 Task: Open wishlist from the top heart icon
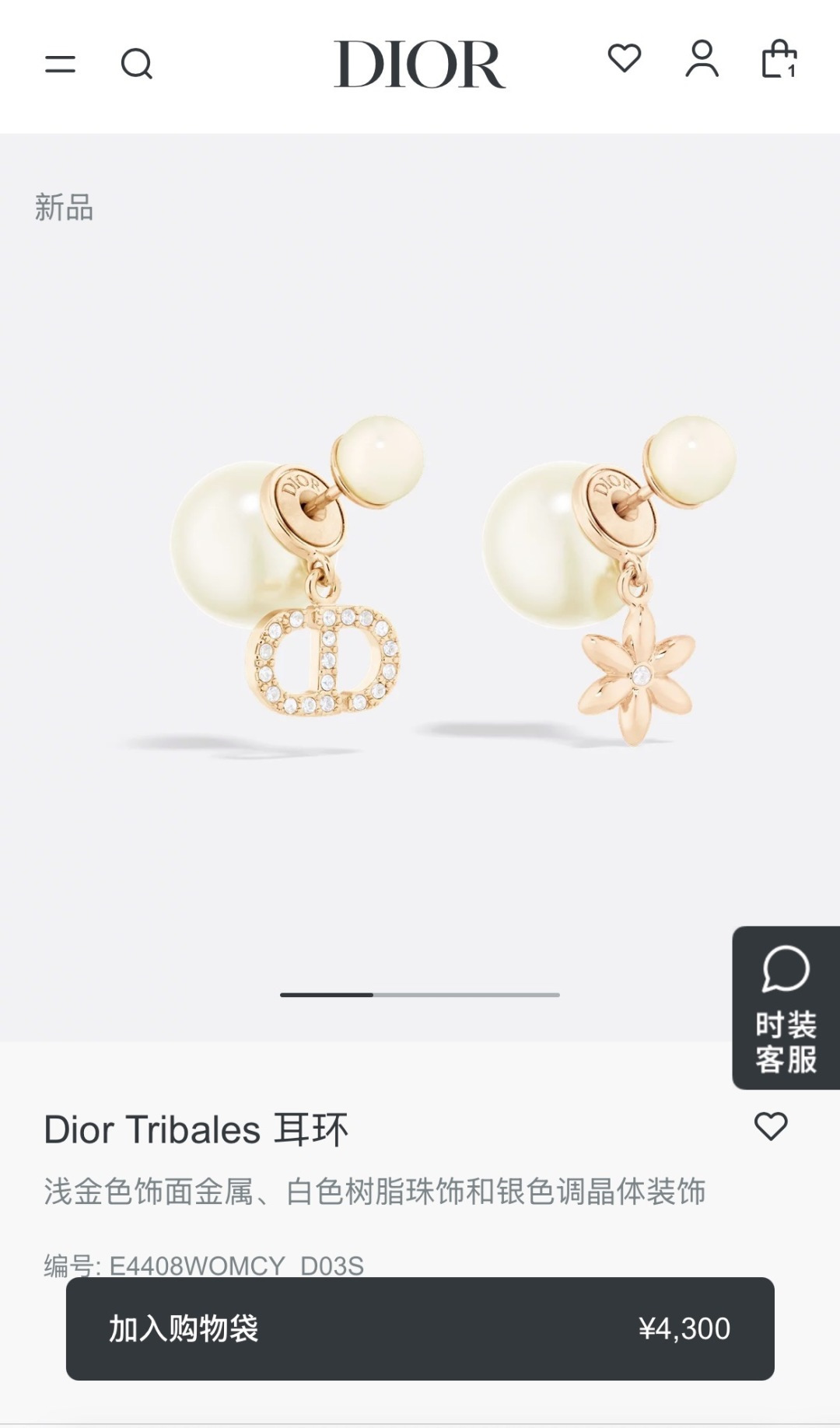(x=624, y=59)
